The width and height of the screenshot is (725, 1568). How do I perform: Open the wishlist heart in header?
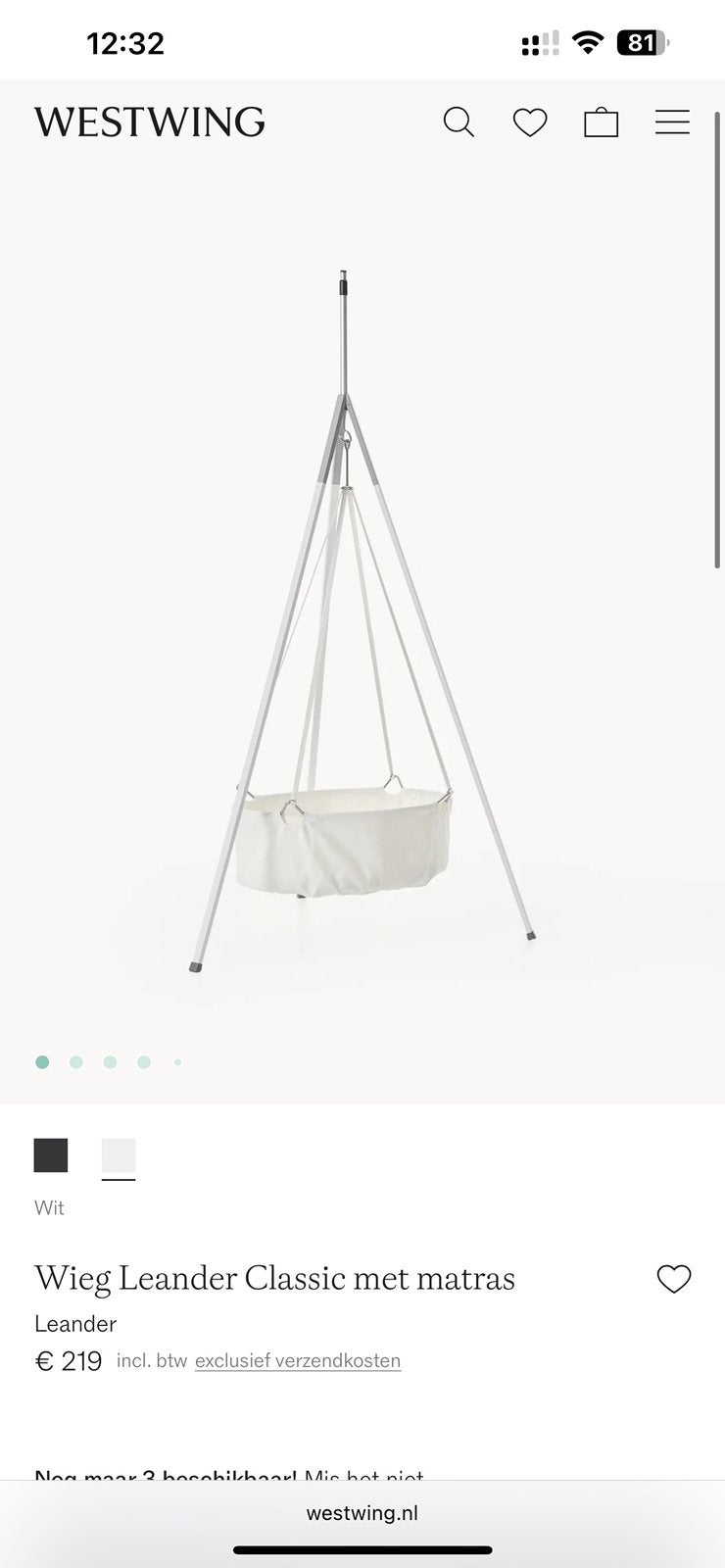[x=530, y=122]
